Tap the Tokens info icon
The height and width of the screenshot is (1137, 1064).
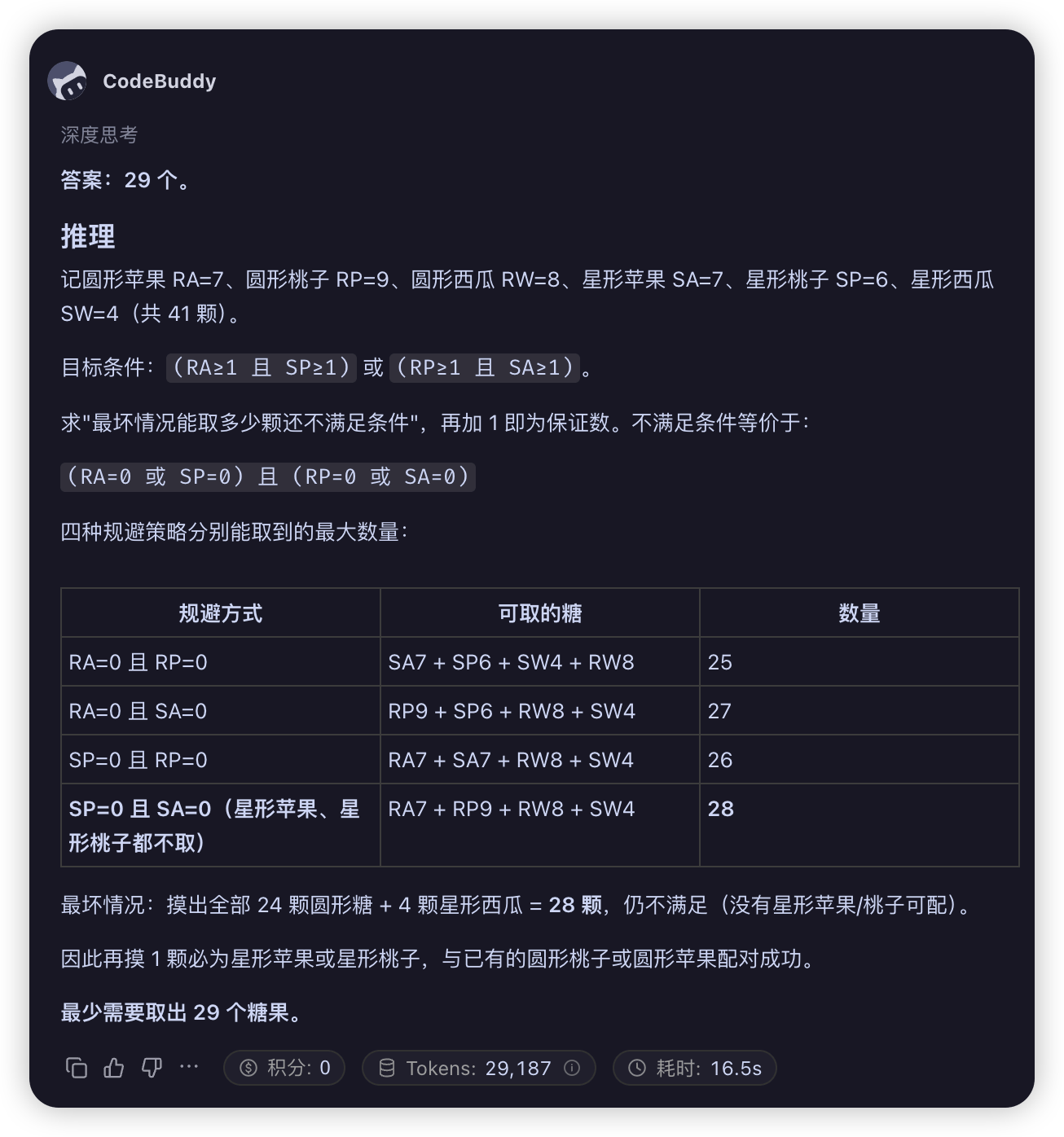573,1068
